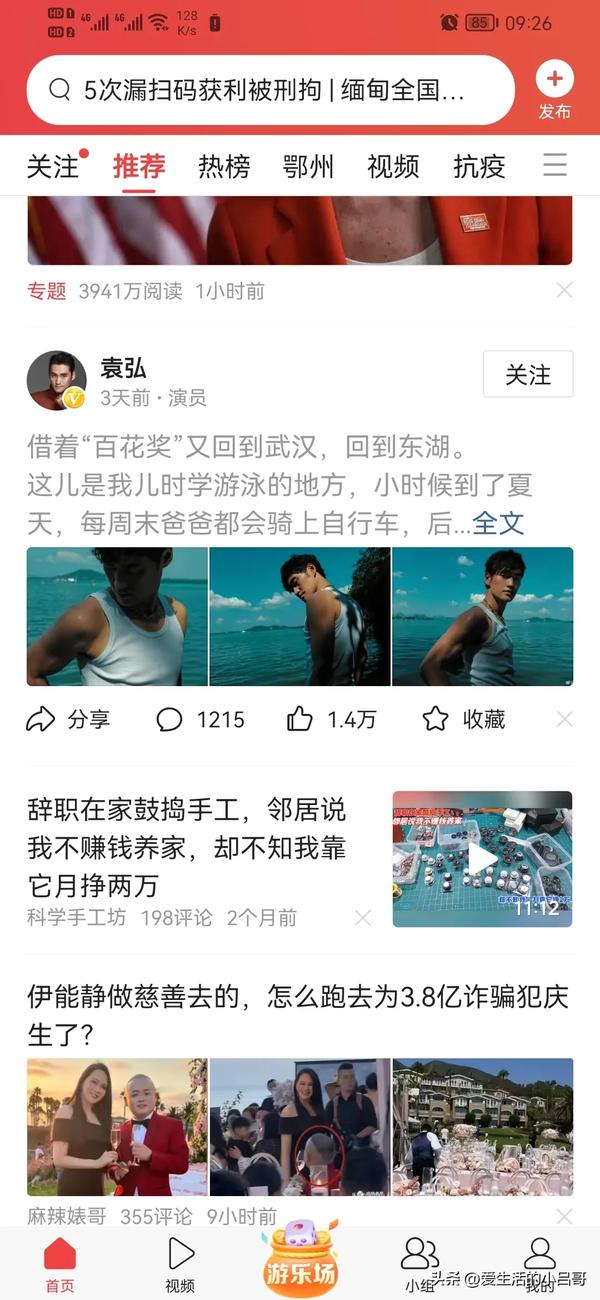Select the 视频 top tab
Screen dimensions: 600x1300
(393, 166)
